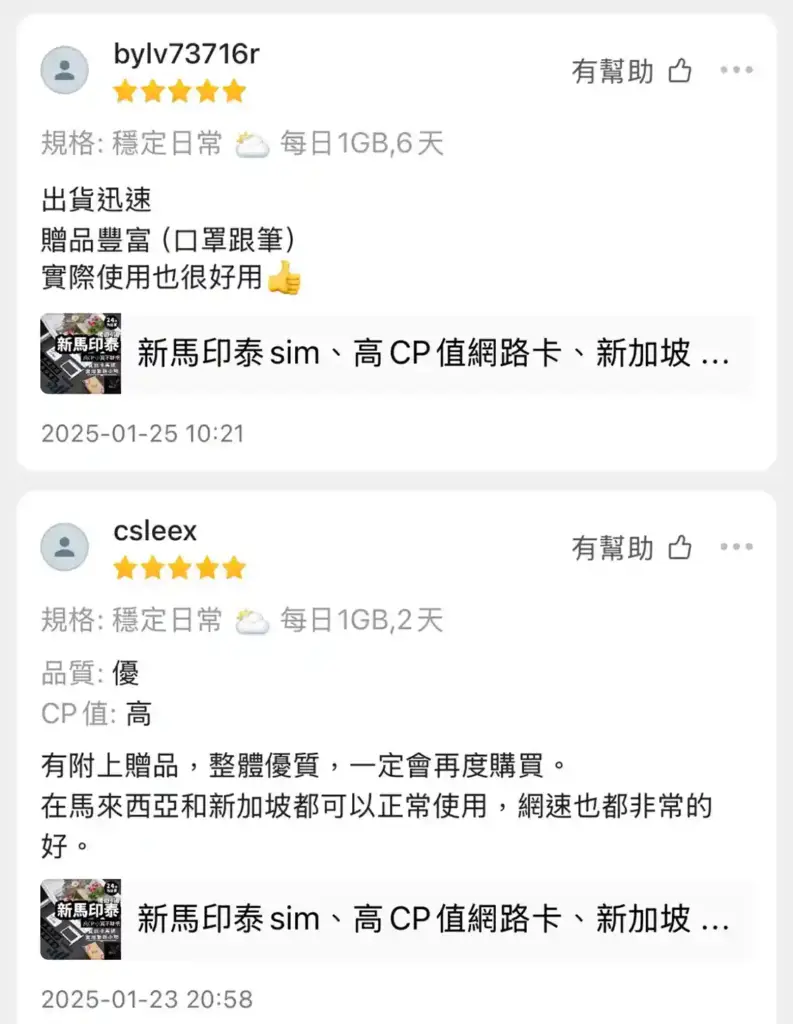Screen dimensions: 793x1024
Task: Click the product thumbnail in csleex's review
Action: (80, 919)
